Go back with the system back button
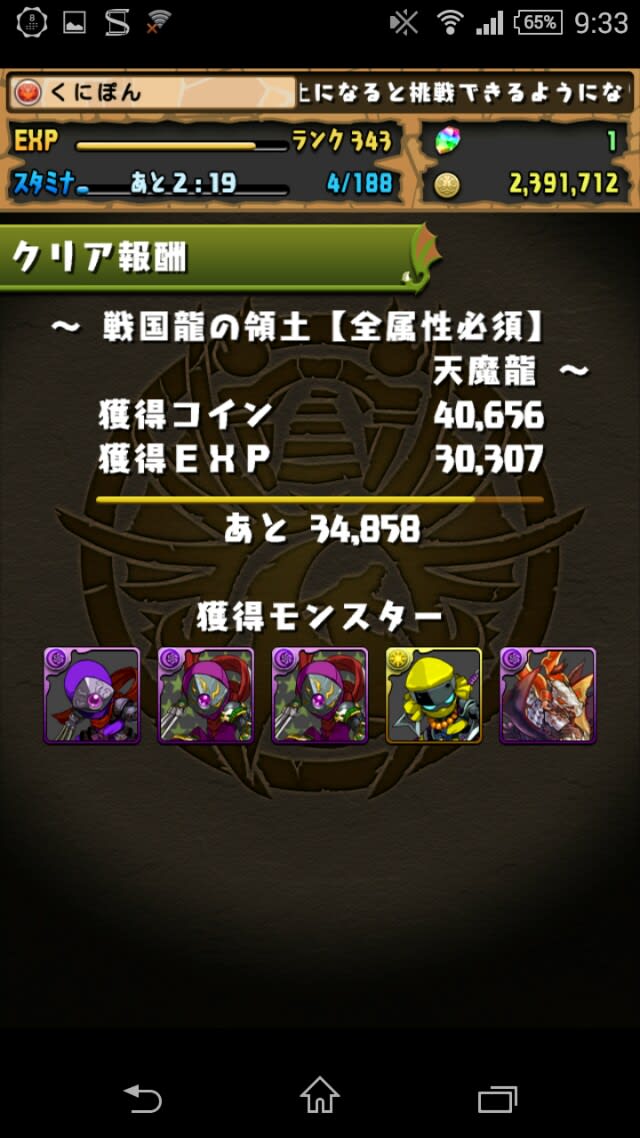Image resolution: width=640 pixels, height=1138 pixels. click(142, 1098)
